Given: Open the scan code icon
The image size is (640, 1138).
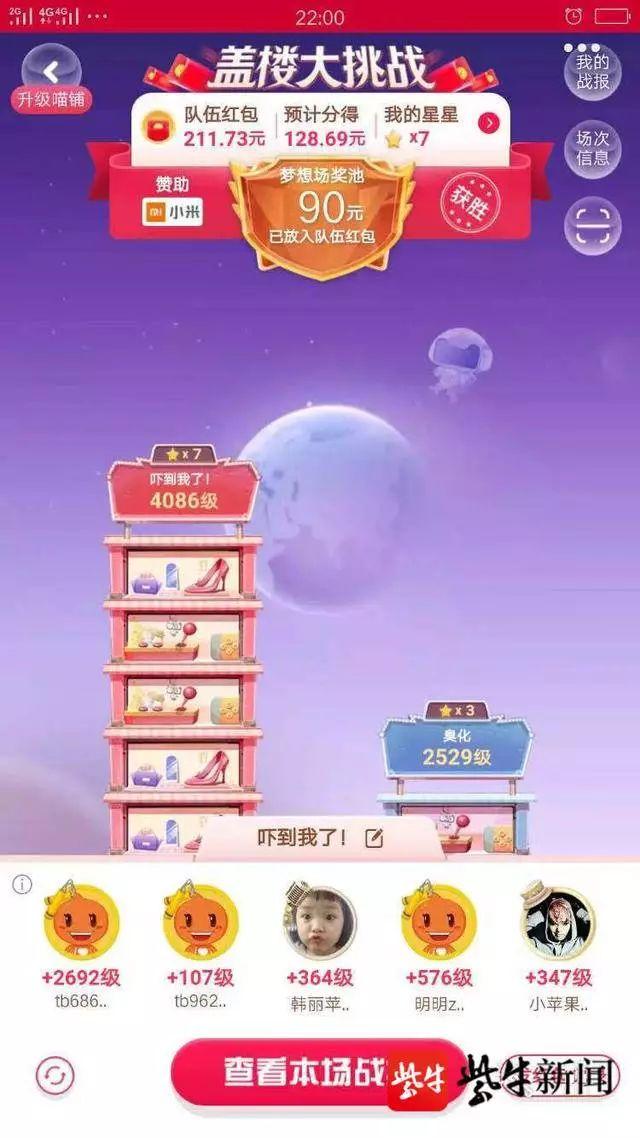Looking at the screenshot, I should 593,226.
